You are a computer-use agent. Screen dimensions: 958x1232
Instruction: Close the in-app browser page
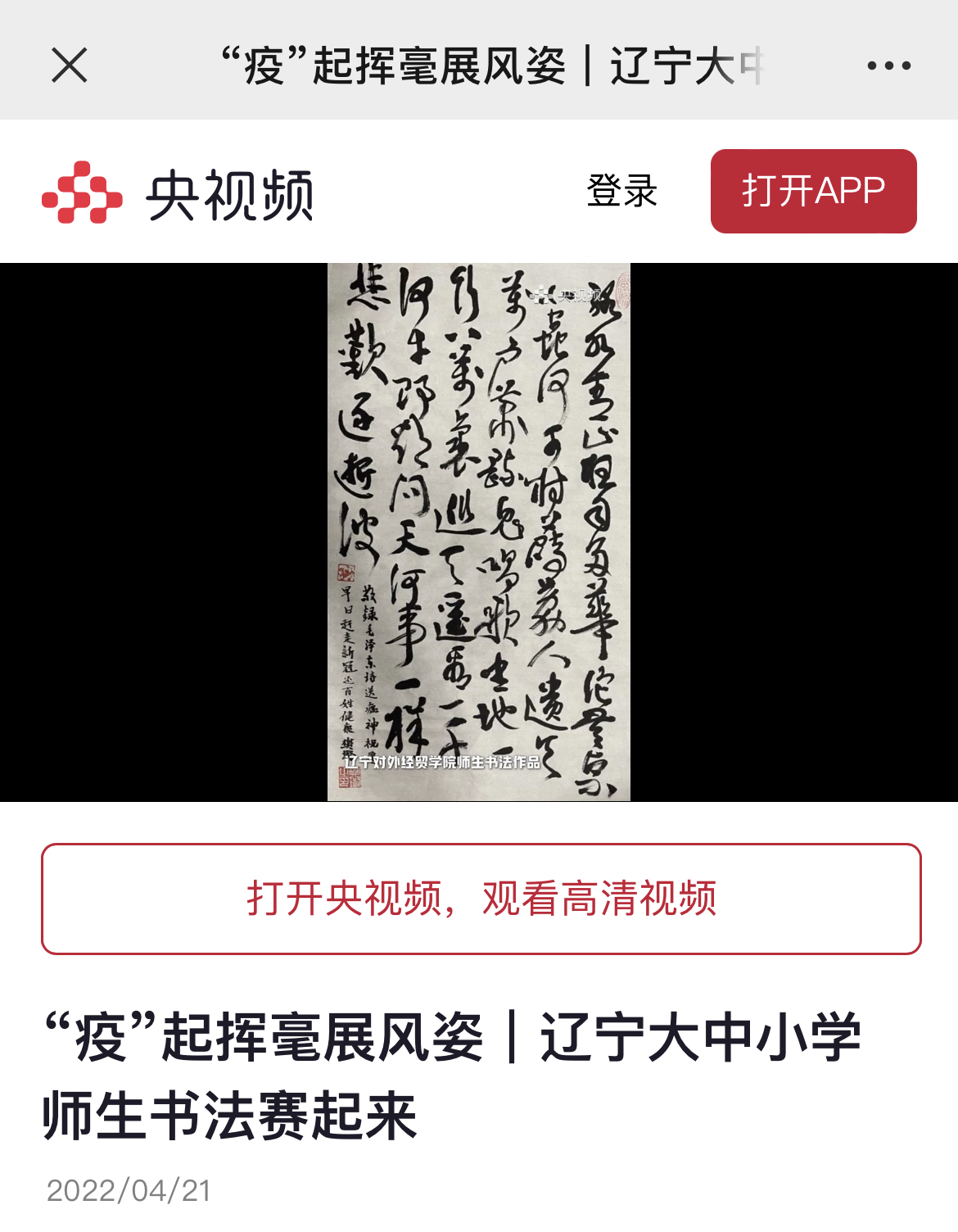click(70, 66)
